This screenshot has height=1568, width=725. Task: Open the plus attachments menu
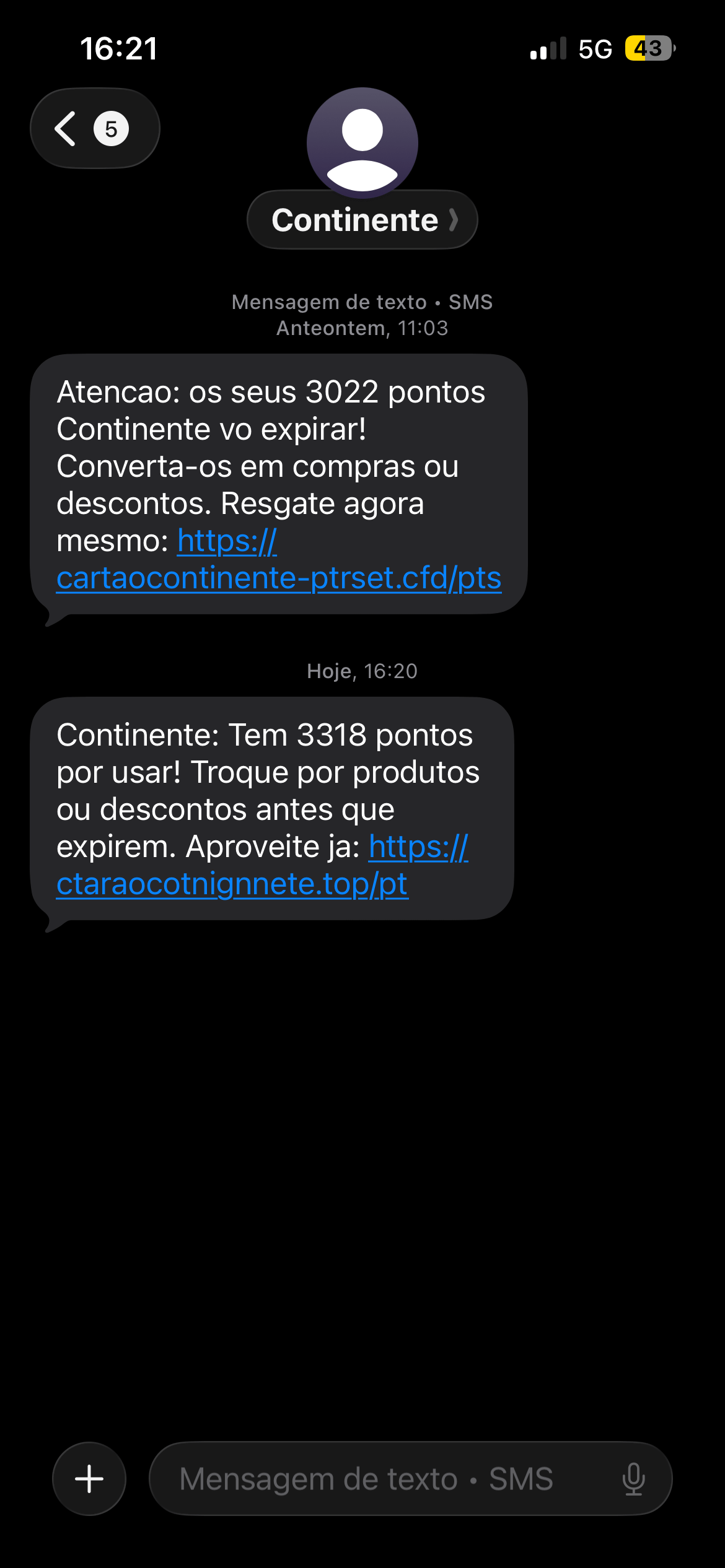(89, 1479)
